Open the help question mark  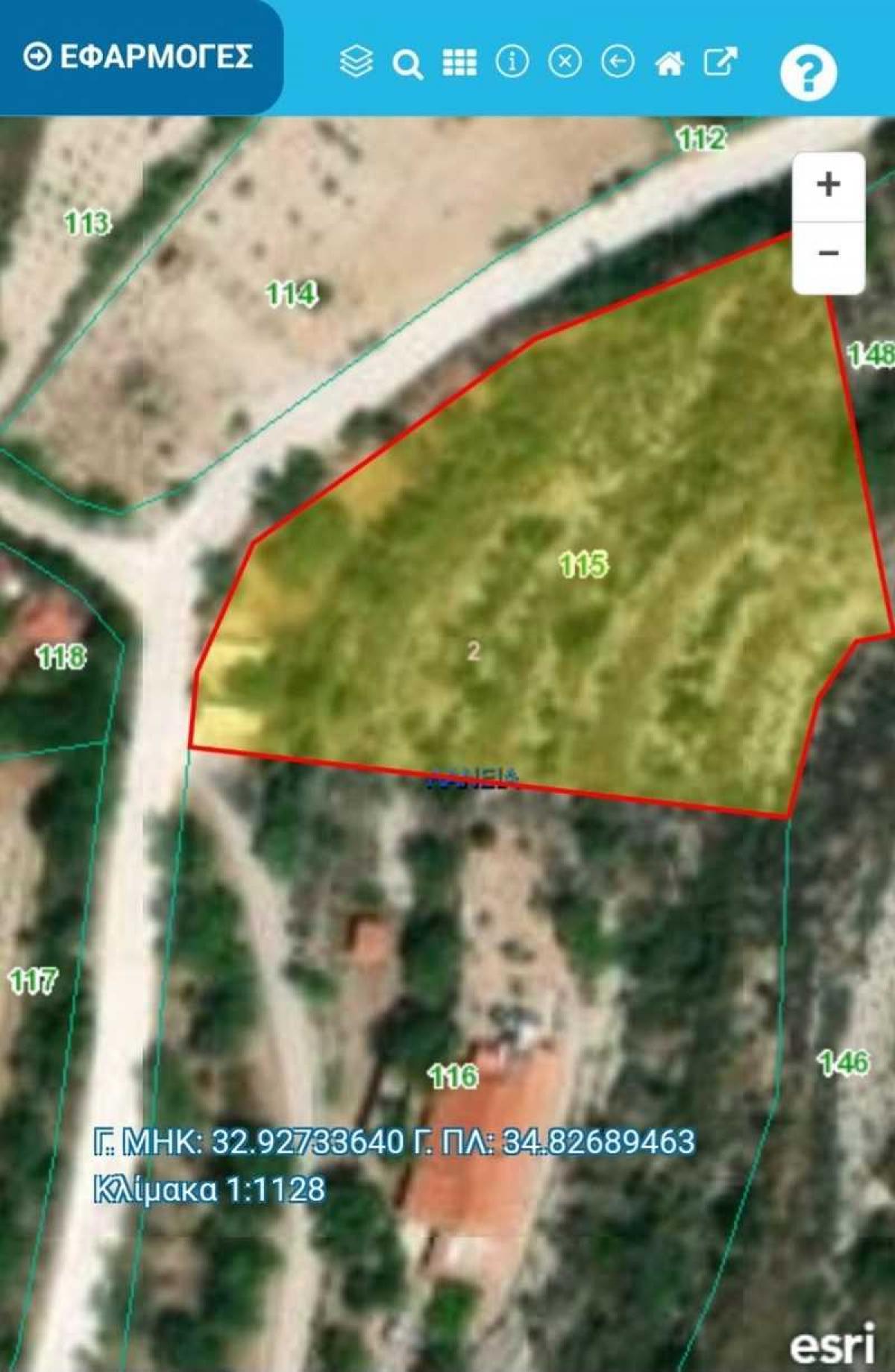[x=808, y=72]
